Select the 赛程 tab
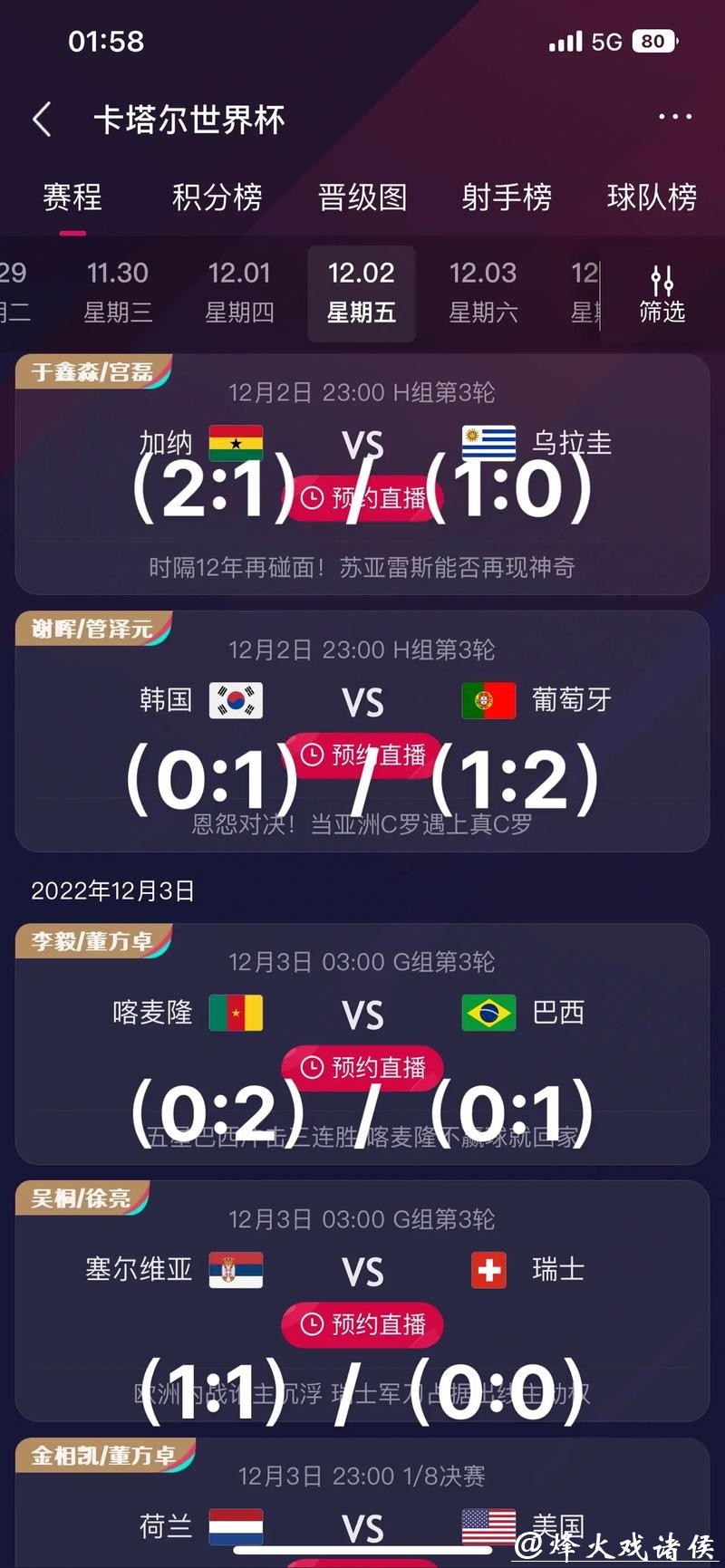The height and width of the screenshot is (1568, 725). (x=72, y=197)
